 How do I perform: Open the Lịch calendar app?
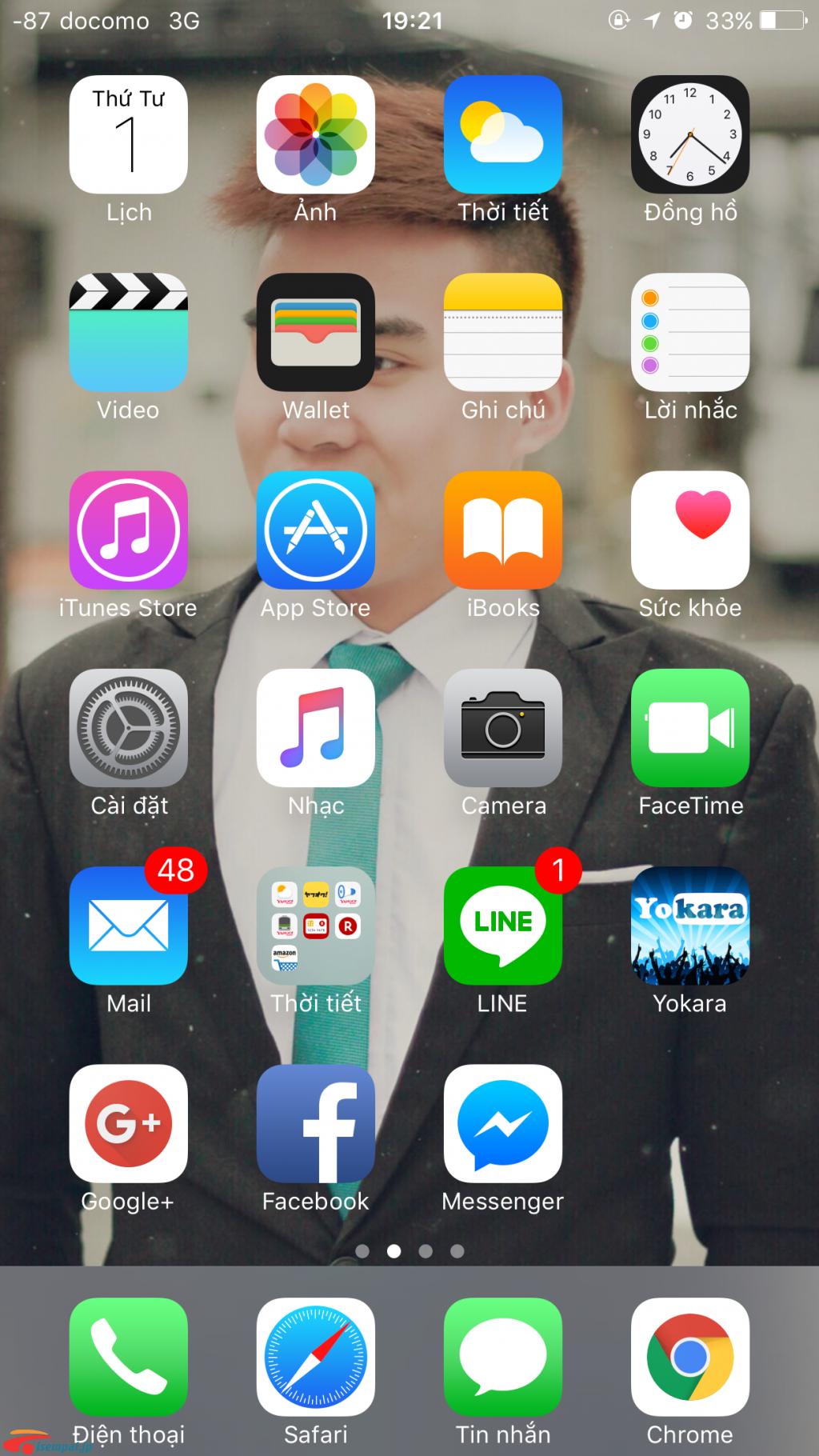pos(128,134)
